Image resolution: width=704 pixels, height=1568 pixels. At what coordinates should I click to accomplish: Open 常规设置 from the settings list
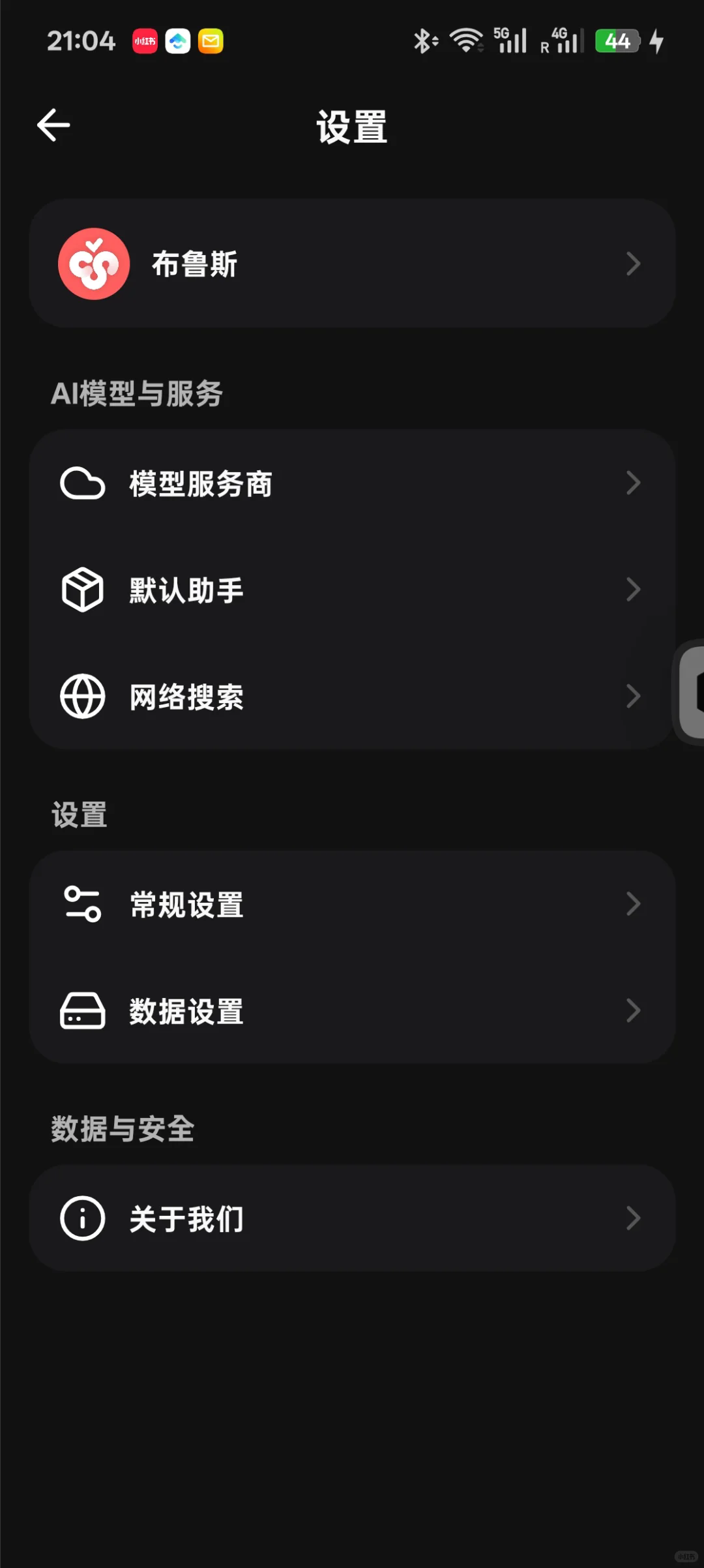tap(352, 904)
